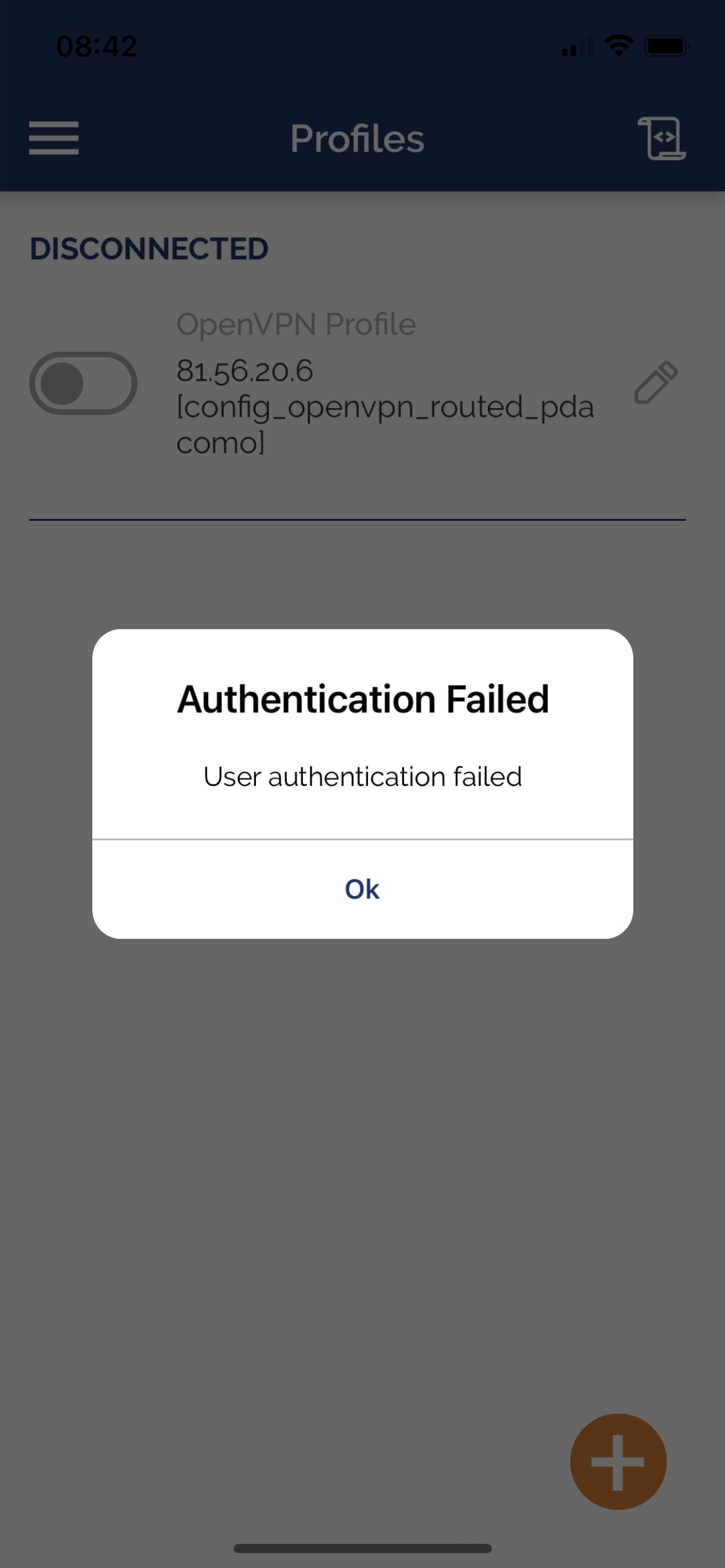This screenshot has height=1568, width=725.
Task: Open the hamburger drawer menu
Action: pyautogui.click(x=54, y=137)
